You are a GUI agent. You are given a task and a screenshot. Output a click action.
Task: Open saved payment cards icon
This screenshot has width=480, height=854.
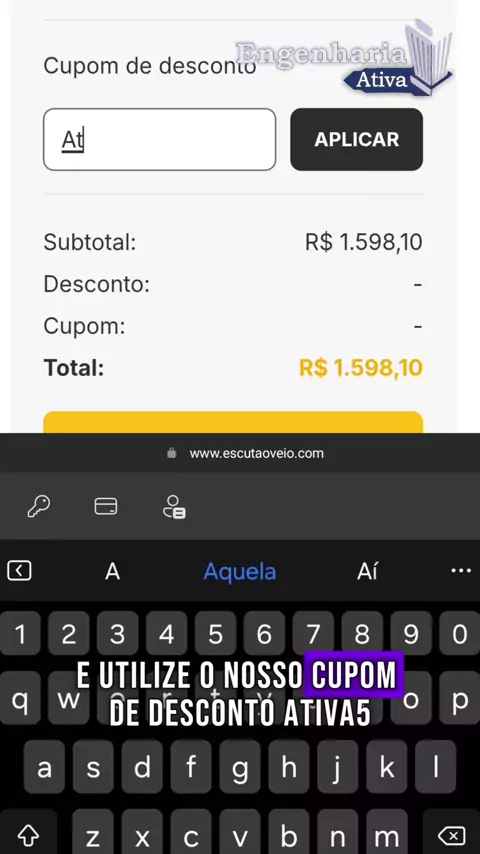click(x=106, y=507)
